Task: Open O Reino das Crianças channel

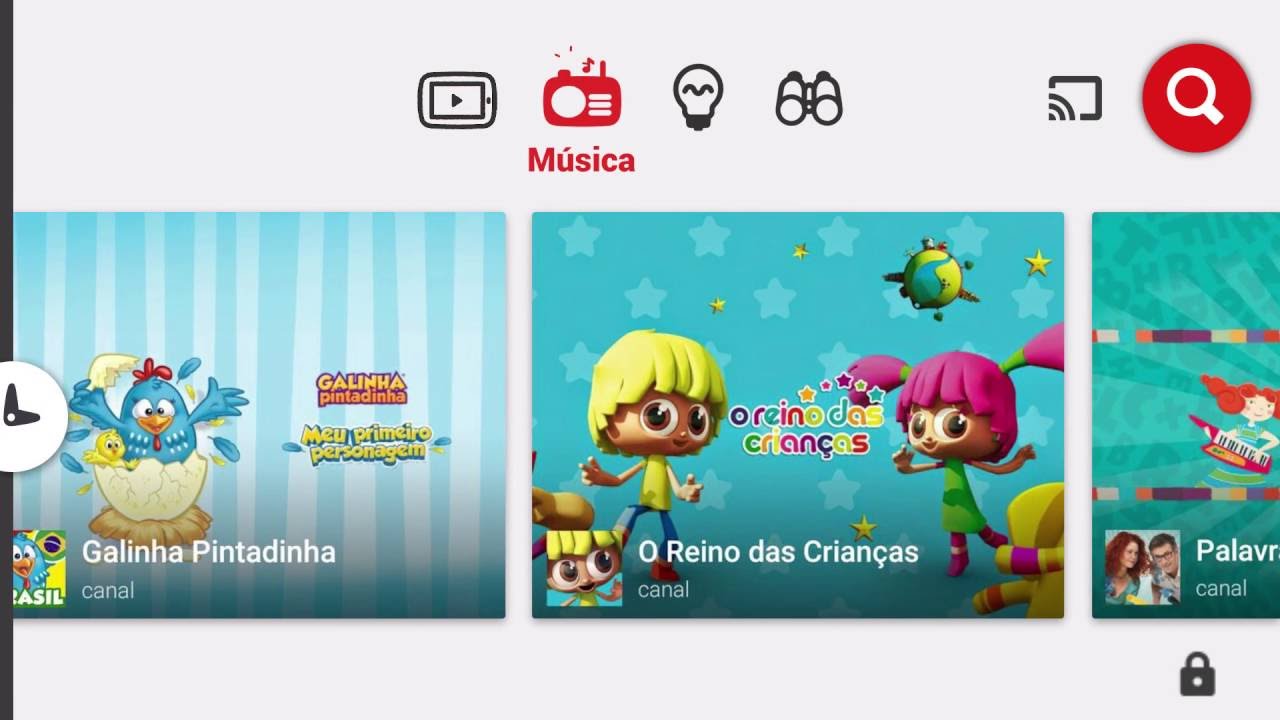Action: click(x=797, y=415)
